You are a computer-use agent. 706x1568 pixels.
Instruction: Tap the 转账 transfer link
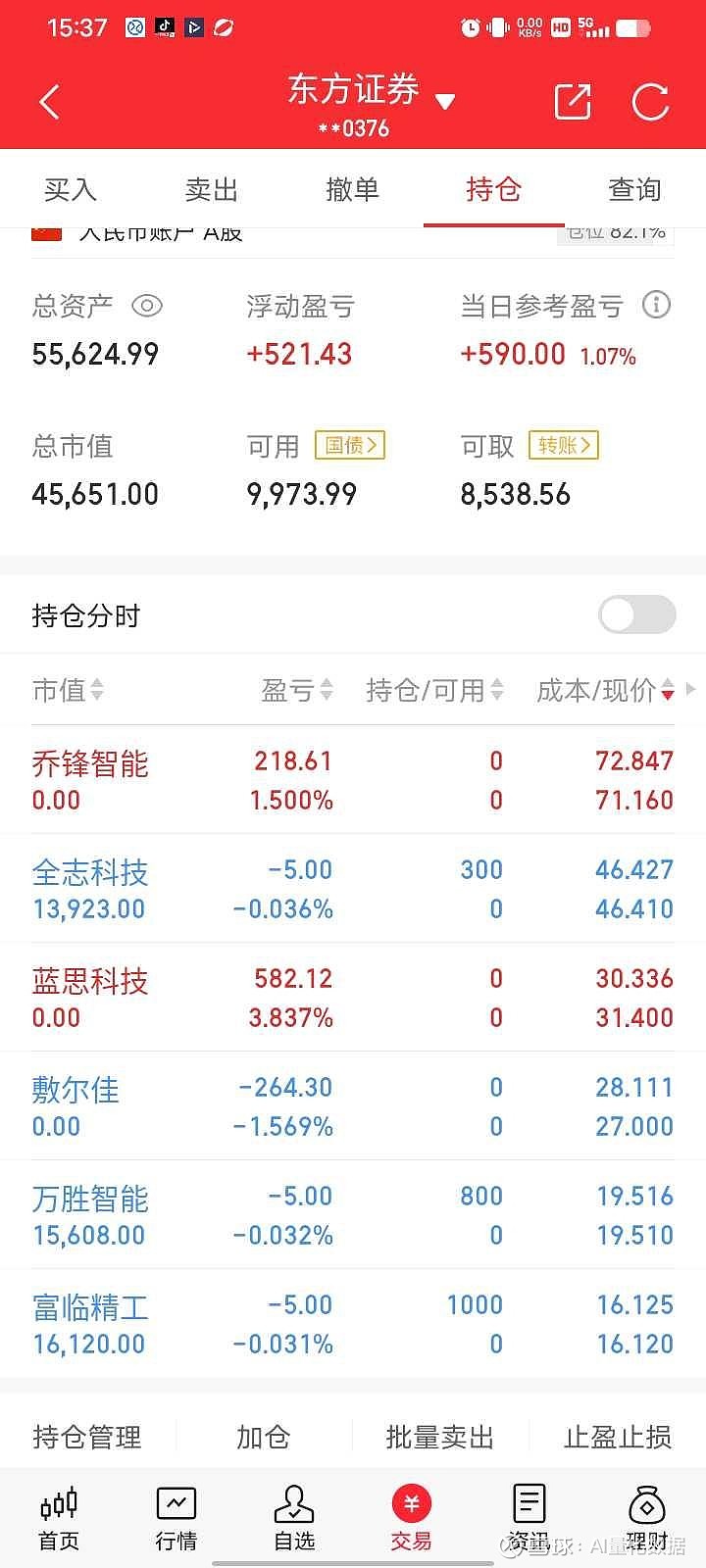tap(564, 446)
